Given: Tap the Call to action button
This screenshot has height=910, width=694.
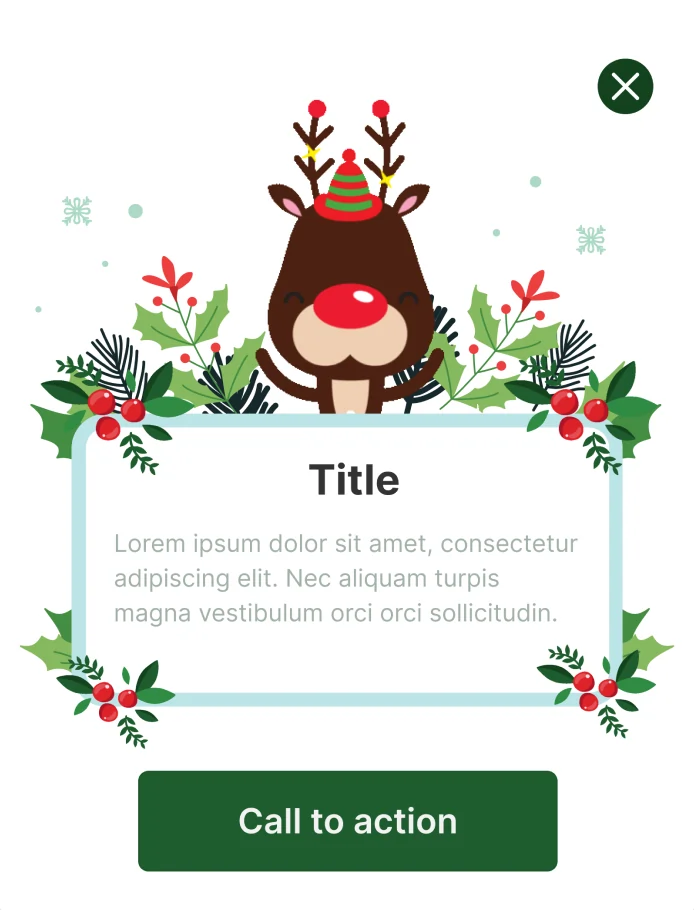Looking at the screenshot, I should [347, 821].
